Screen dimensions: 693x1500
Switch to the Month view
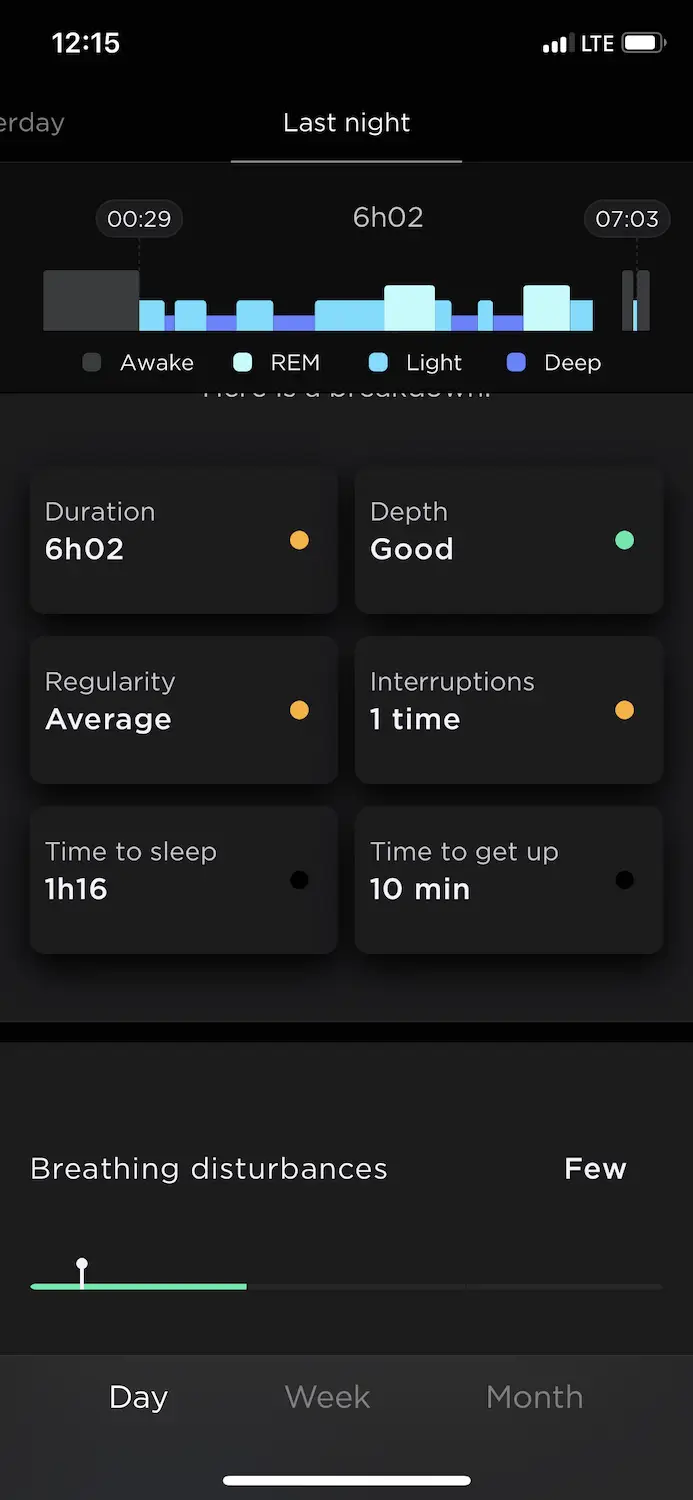534,1397
